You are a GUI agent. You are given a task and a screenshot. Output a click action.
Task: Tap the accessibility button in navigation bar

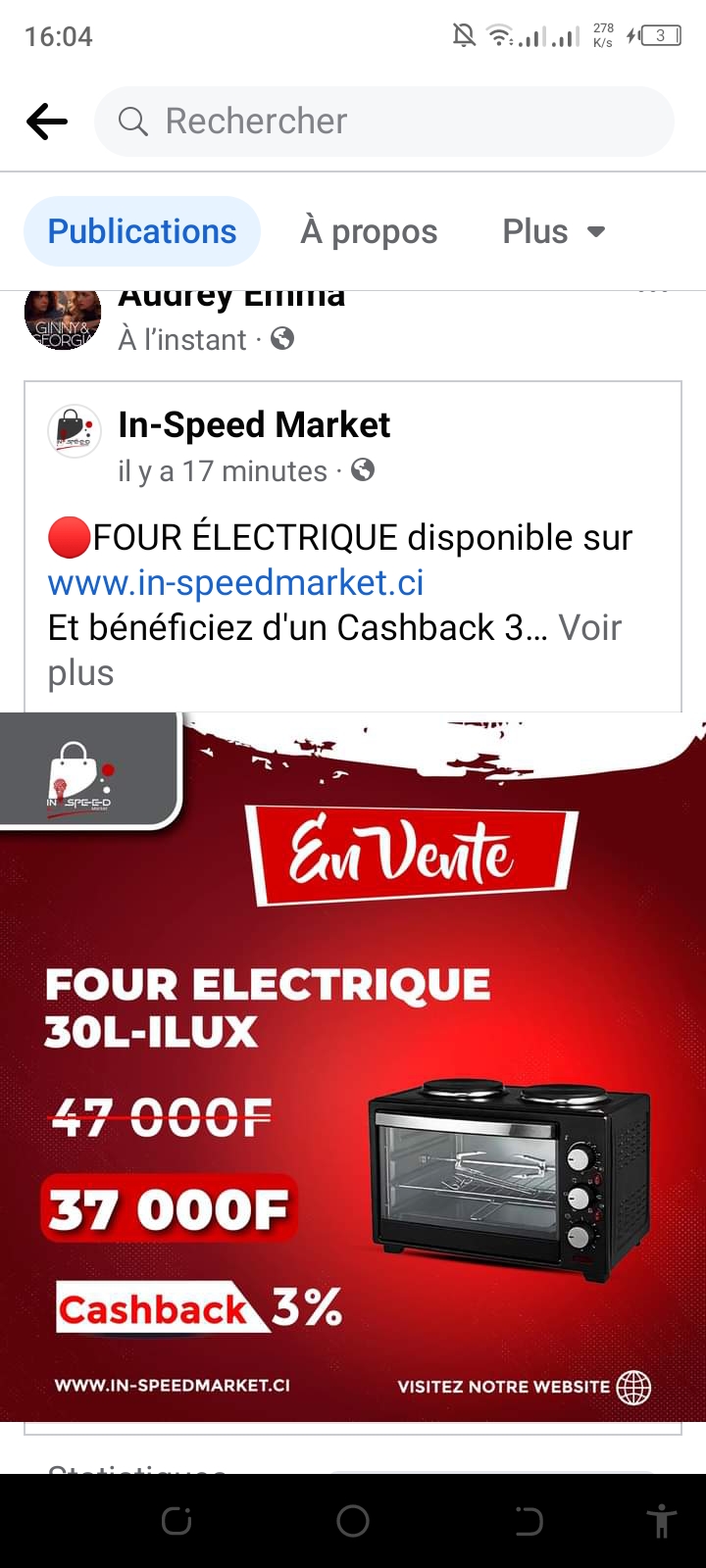coord(662,1521)
